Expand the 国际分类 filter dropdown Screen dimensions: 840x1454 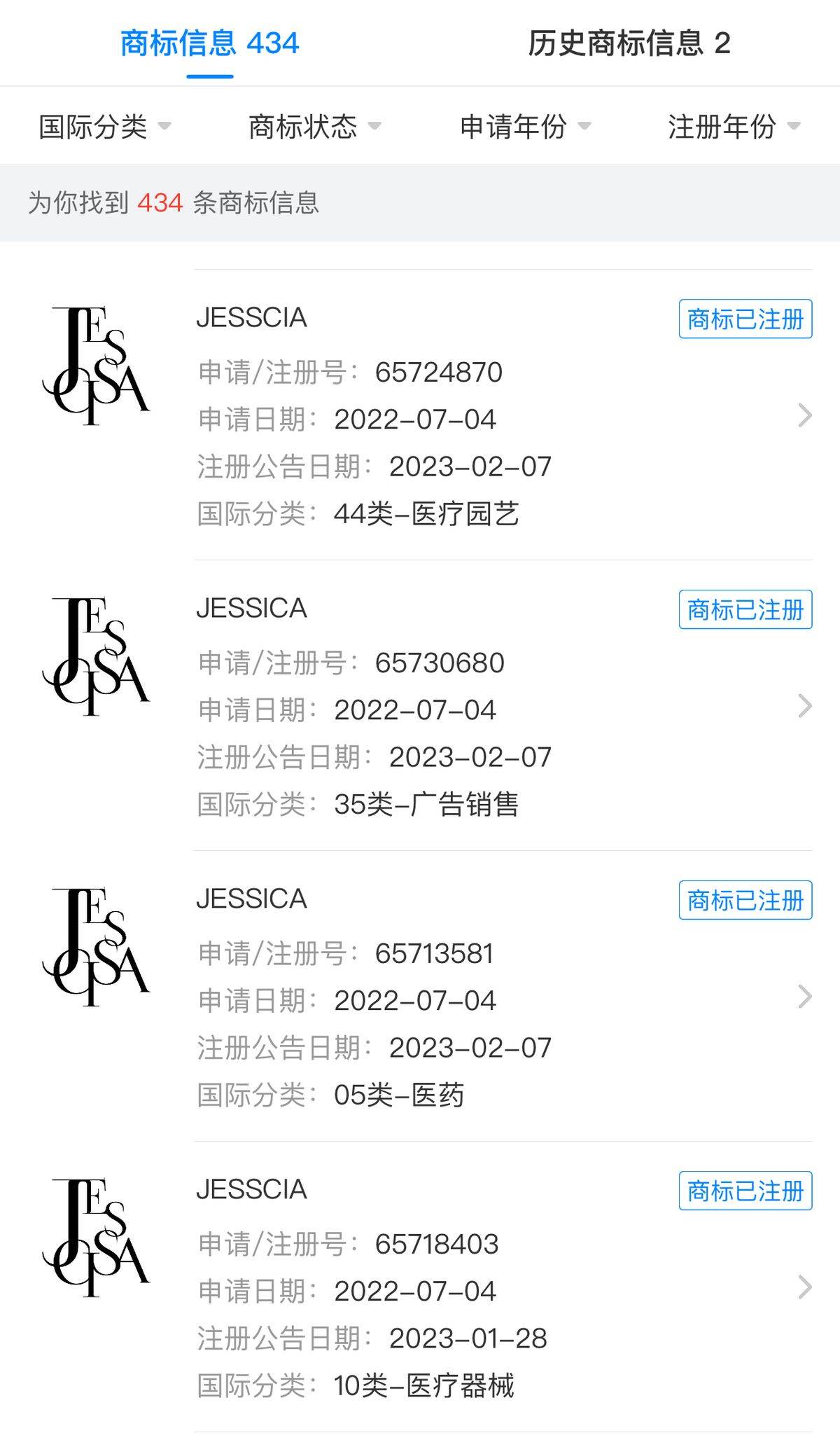pyautogui.click(x=105, y=127)
